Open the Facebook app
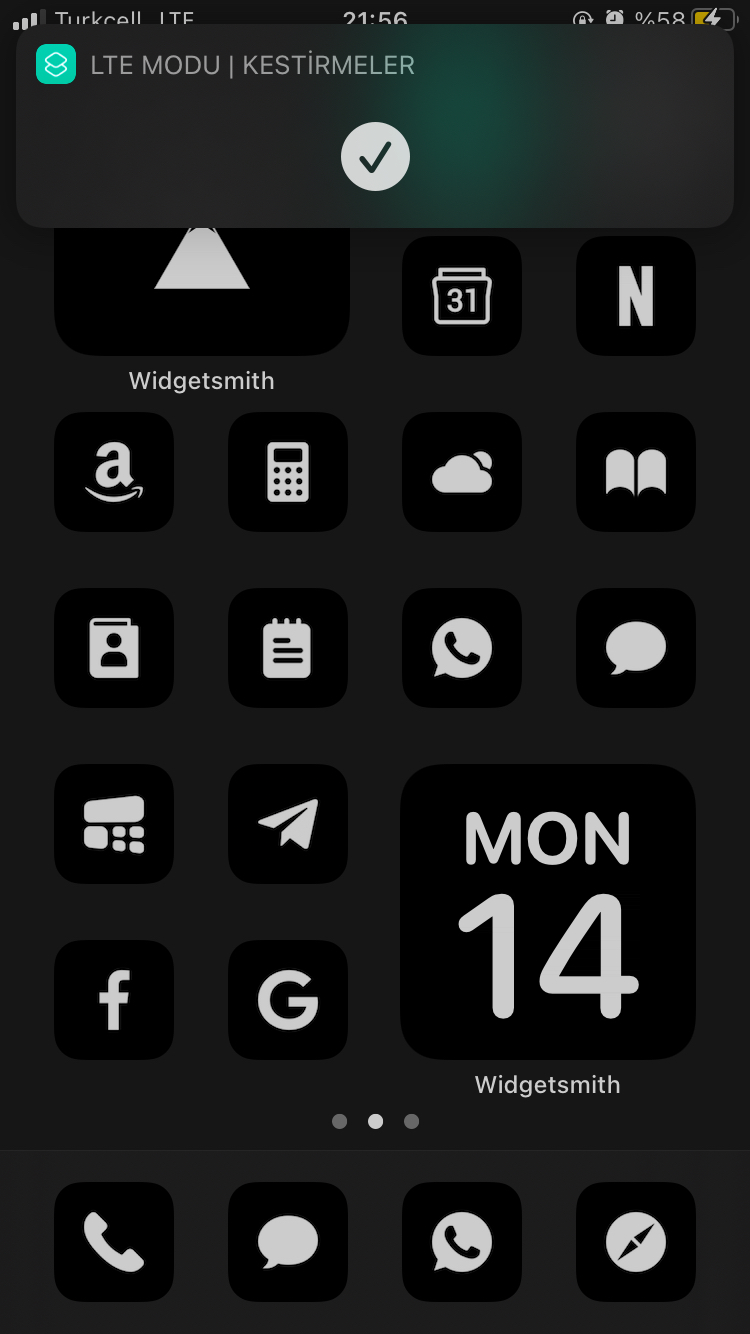750x1334 pixels. (x=114, y=1000)
